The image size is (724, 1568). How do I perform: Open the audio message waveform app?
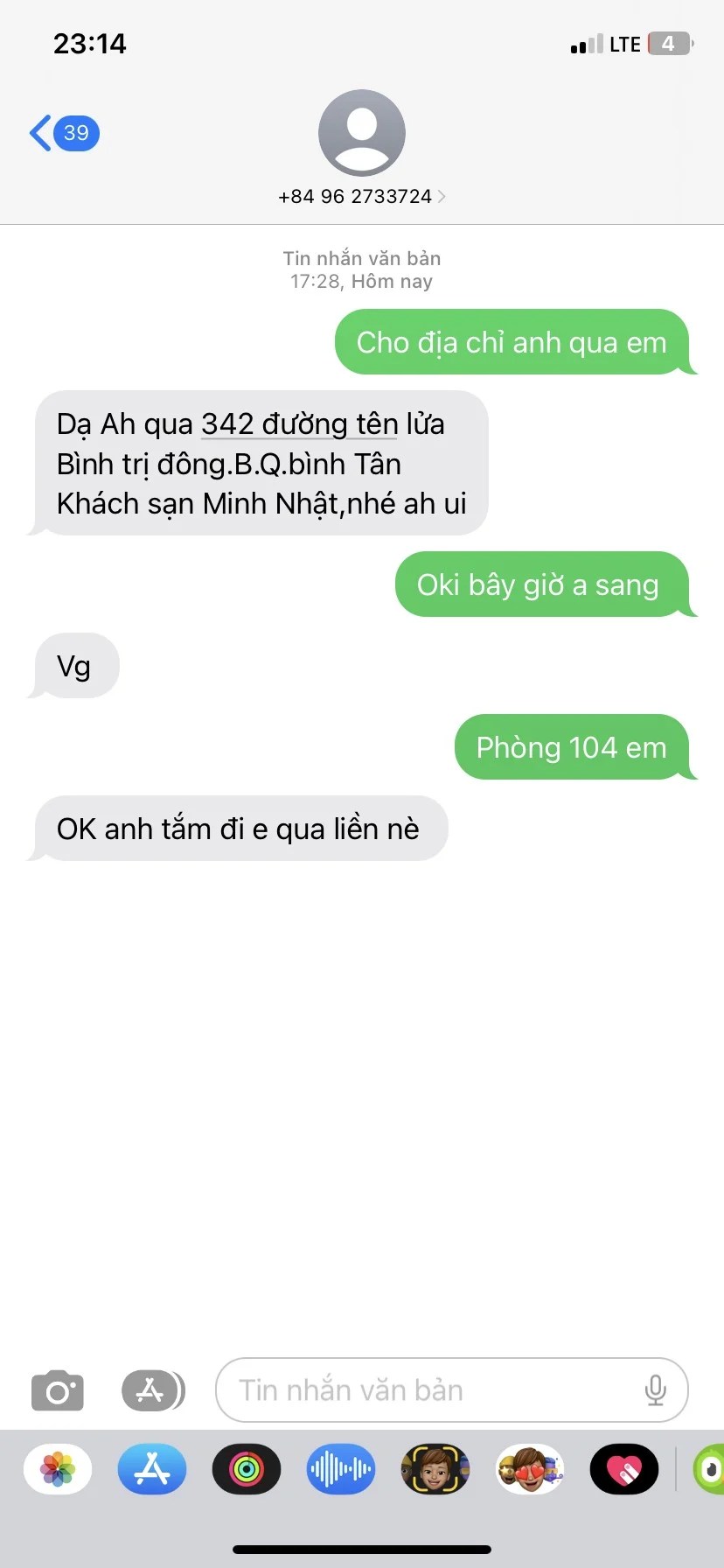pos(341,1469)
